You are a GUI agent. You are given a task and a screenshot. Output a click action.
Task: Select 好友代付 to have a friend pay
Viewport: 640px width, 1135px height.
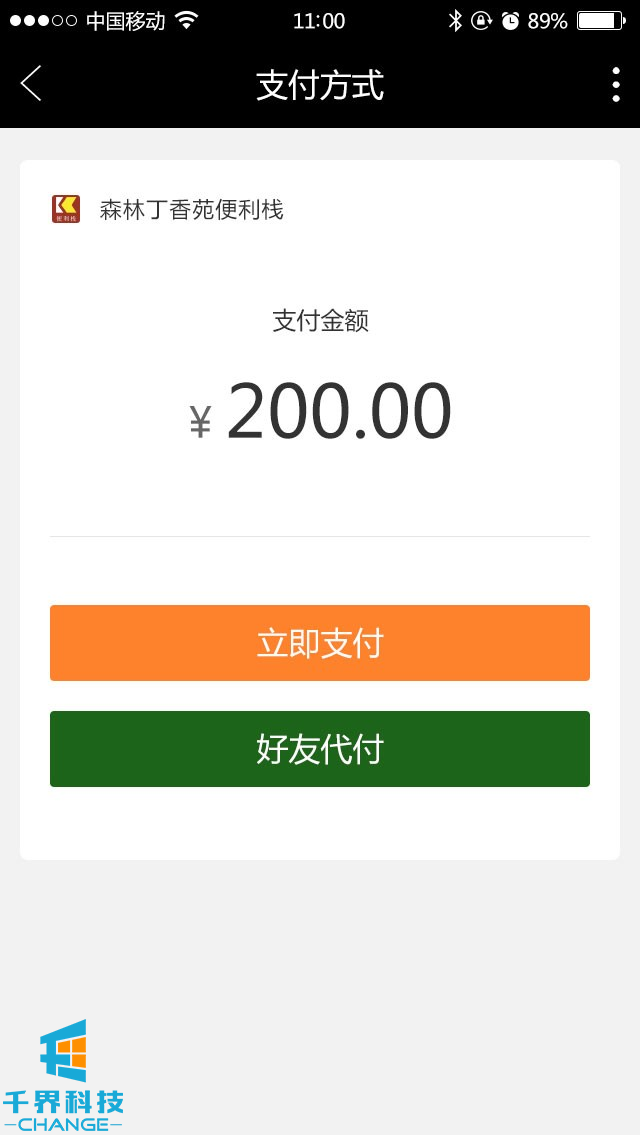320,749
